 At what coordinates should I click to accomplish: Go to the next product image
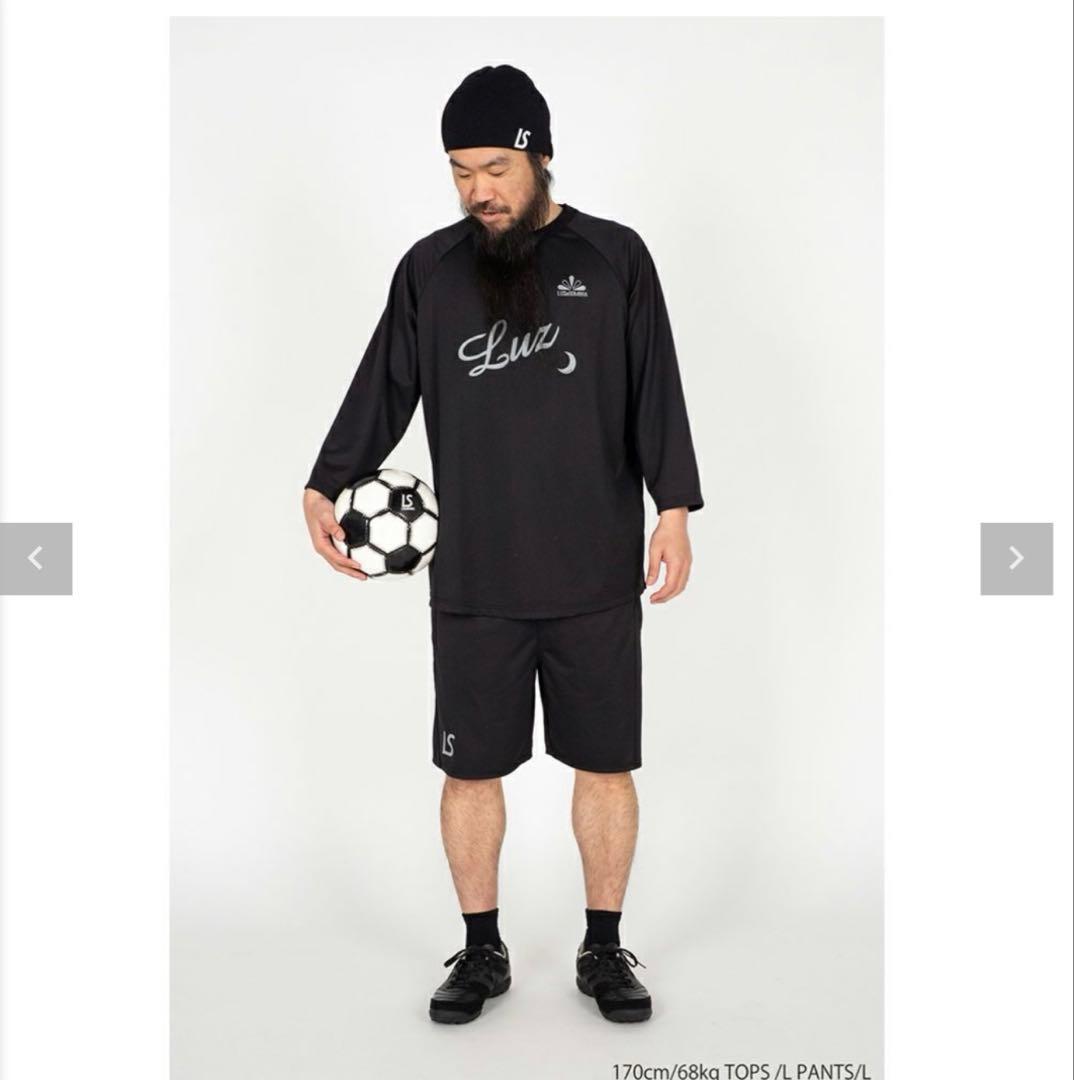tap(1016, 559)
